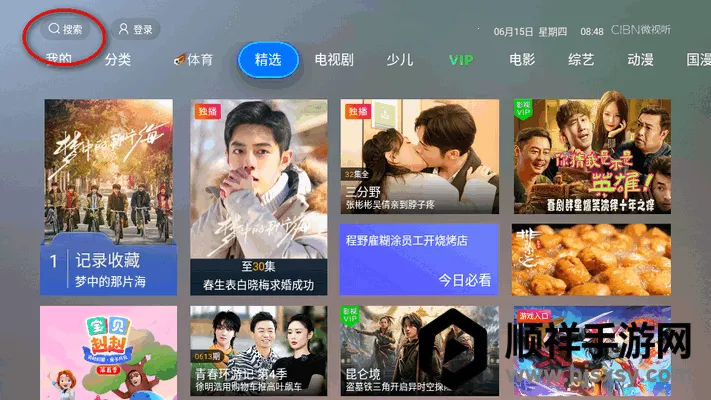Switch to the 动漫 tab
The width and height of the screenshot is (711, 400).
point(640,60)
